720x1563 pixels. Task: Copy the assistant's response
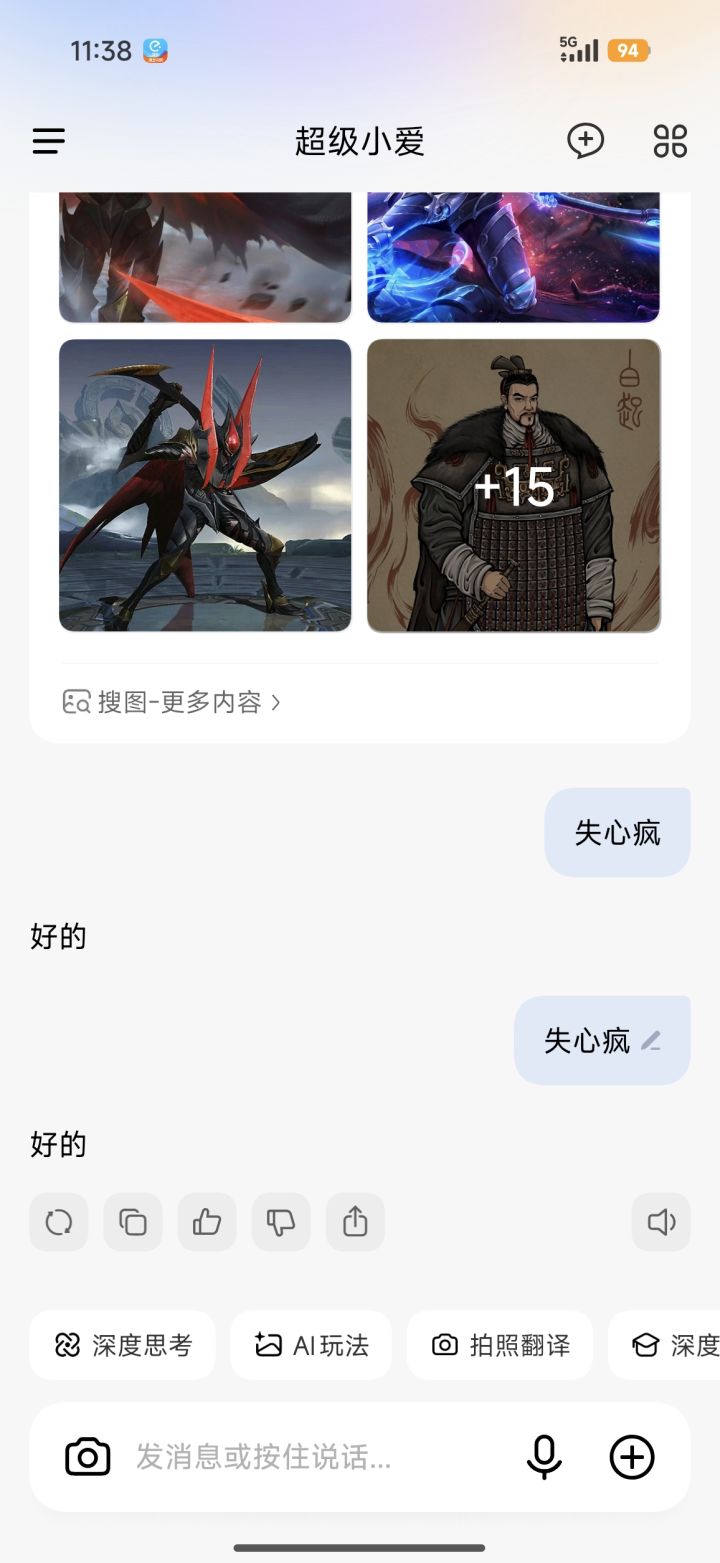(x=132, y=1221)
